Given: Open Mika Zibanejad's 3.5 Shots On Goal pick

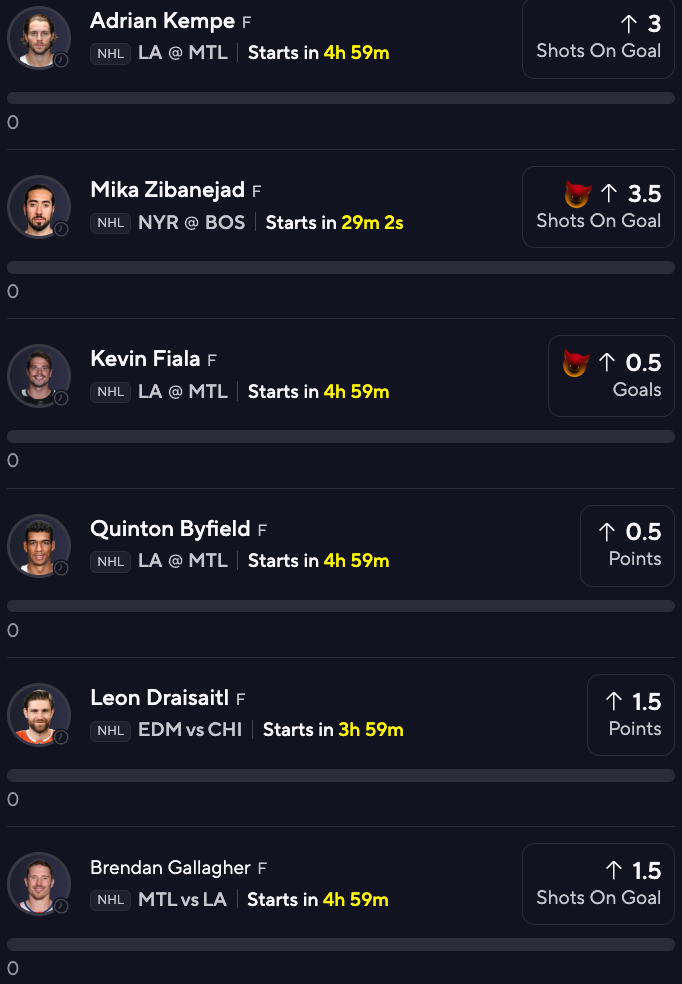Looking at the screenshot, I should point(598,207).
